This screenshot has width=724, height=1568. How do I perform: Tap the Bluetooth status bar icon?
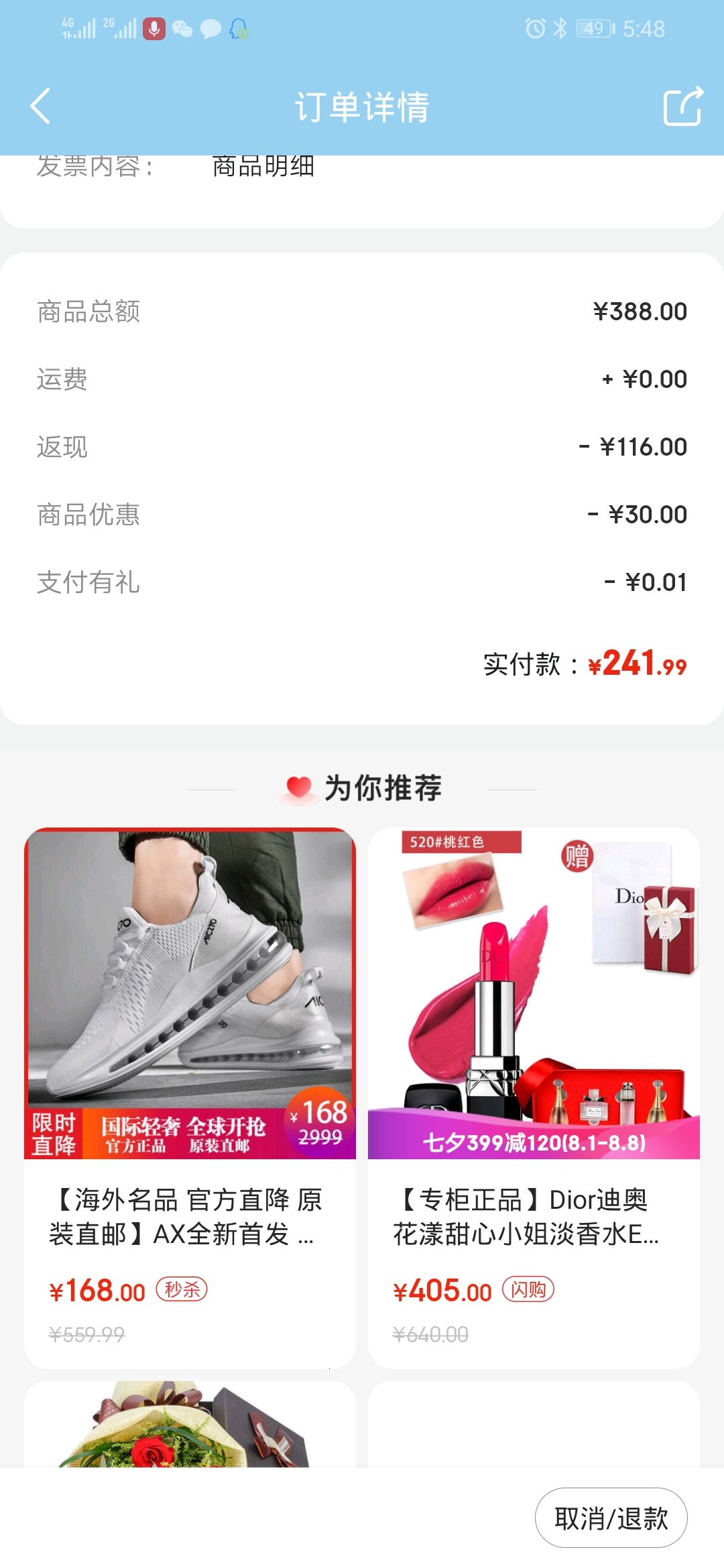click(x=560, y=27)
